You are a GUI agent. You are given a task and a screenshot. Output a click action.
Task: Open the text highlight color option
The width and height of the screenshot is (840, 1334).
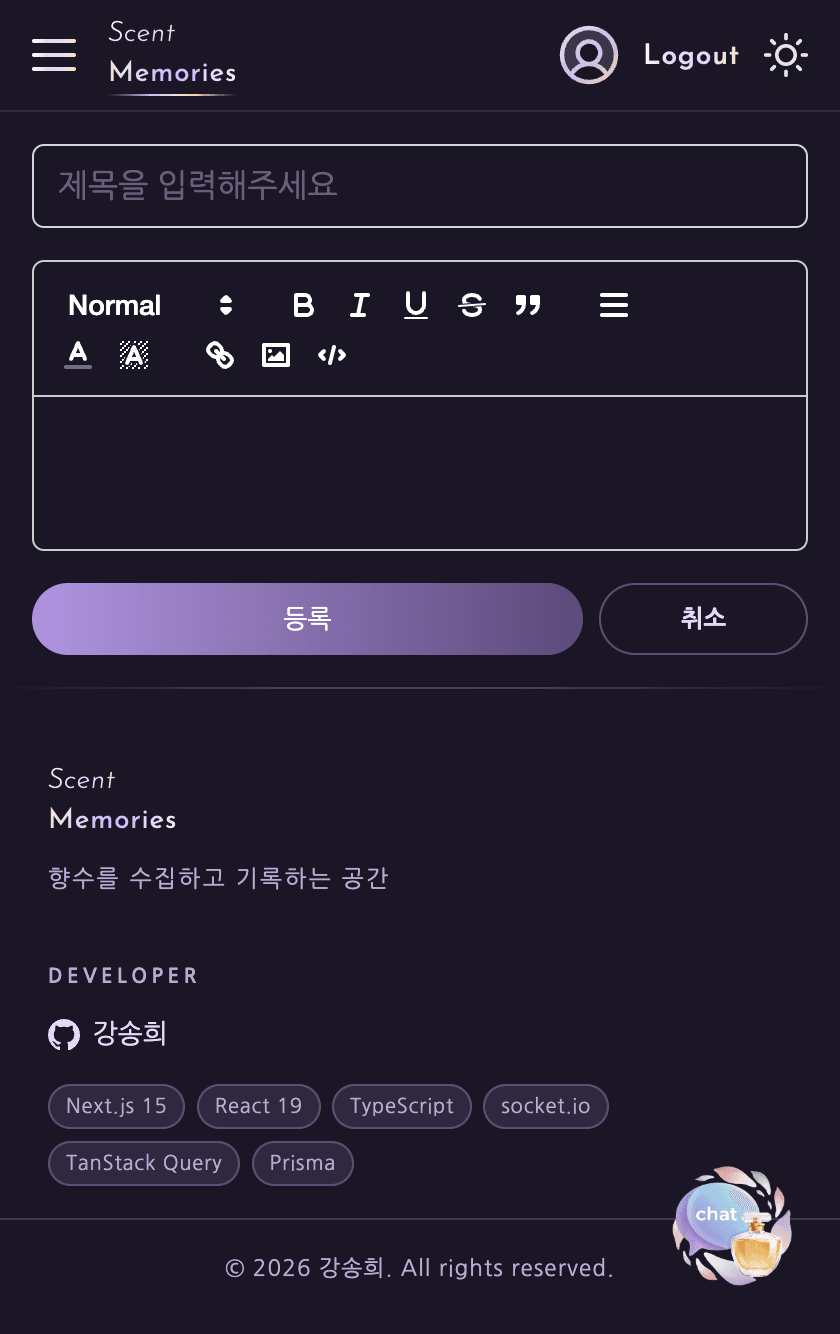(x=133, y=355)
